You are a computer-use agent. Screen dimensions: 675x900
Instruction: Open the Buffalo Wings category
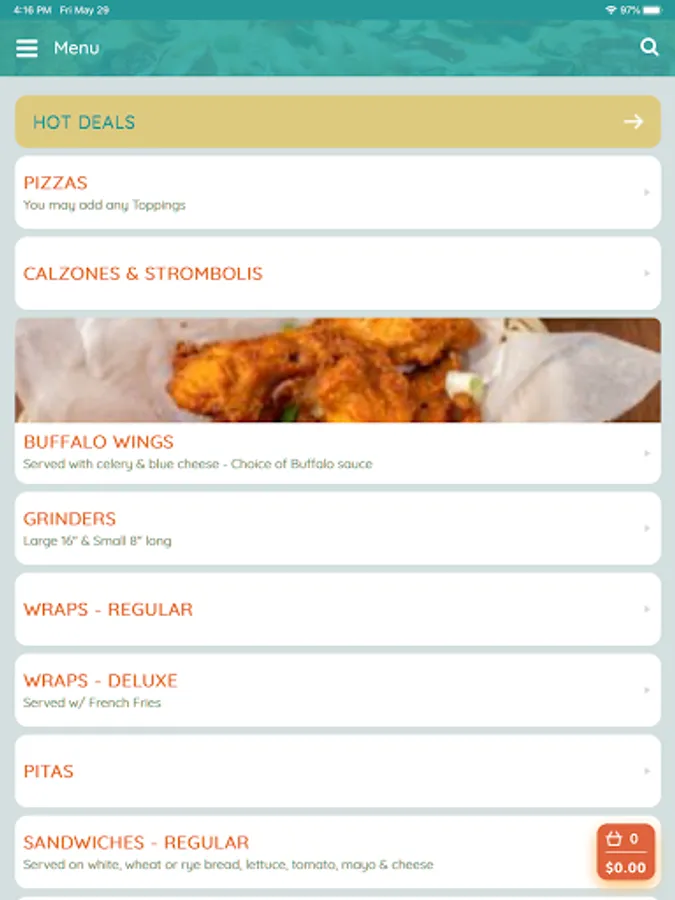click(x=337, y=450)
